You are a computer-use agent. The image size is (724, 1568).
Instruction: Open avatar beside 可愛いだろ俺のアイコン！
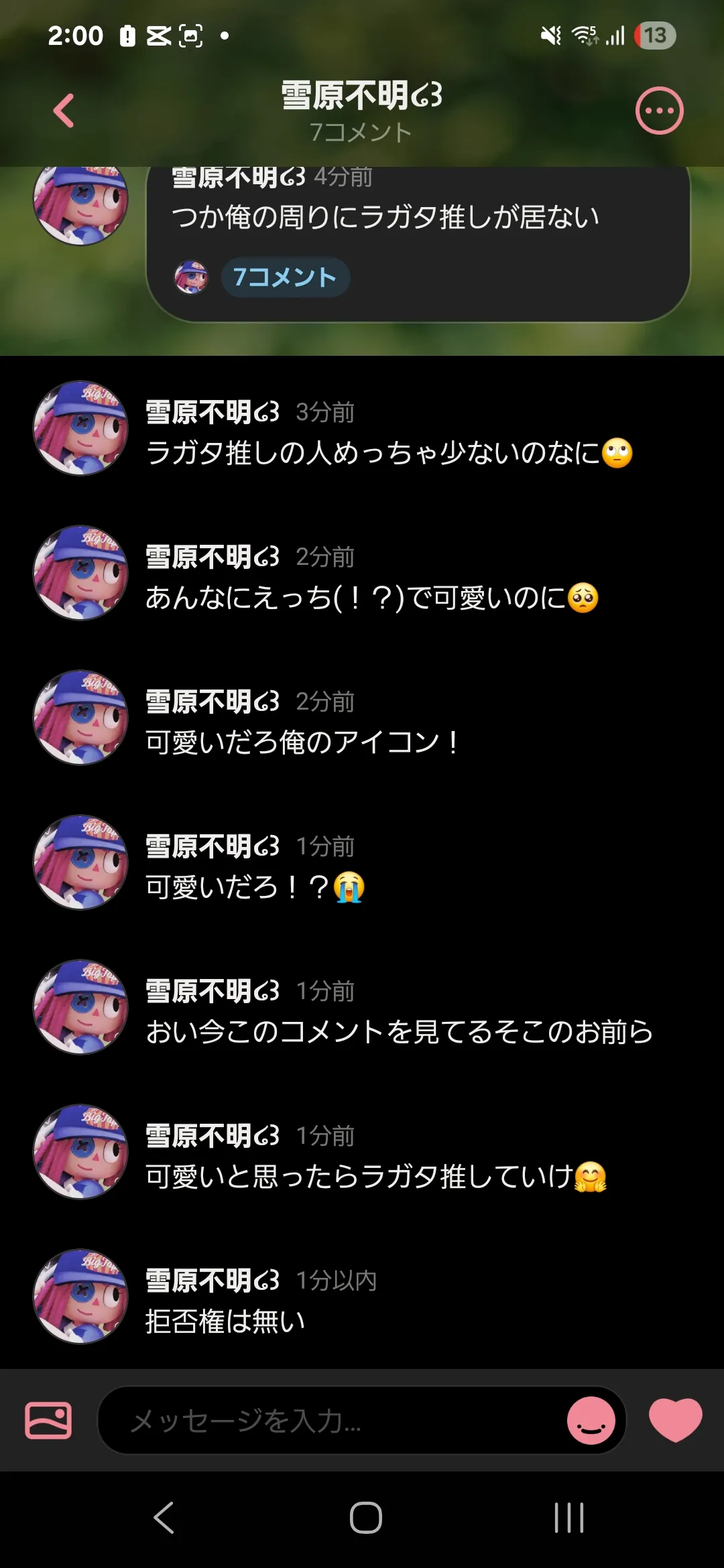[x=80, y=718]
